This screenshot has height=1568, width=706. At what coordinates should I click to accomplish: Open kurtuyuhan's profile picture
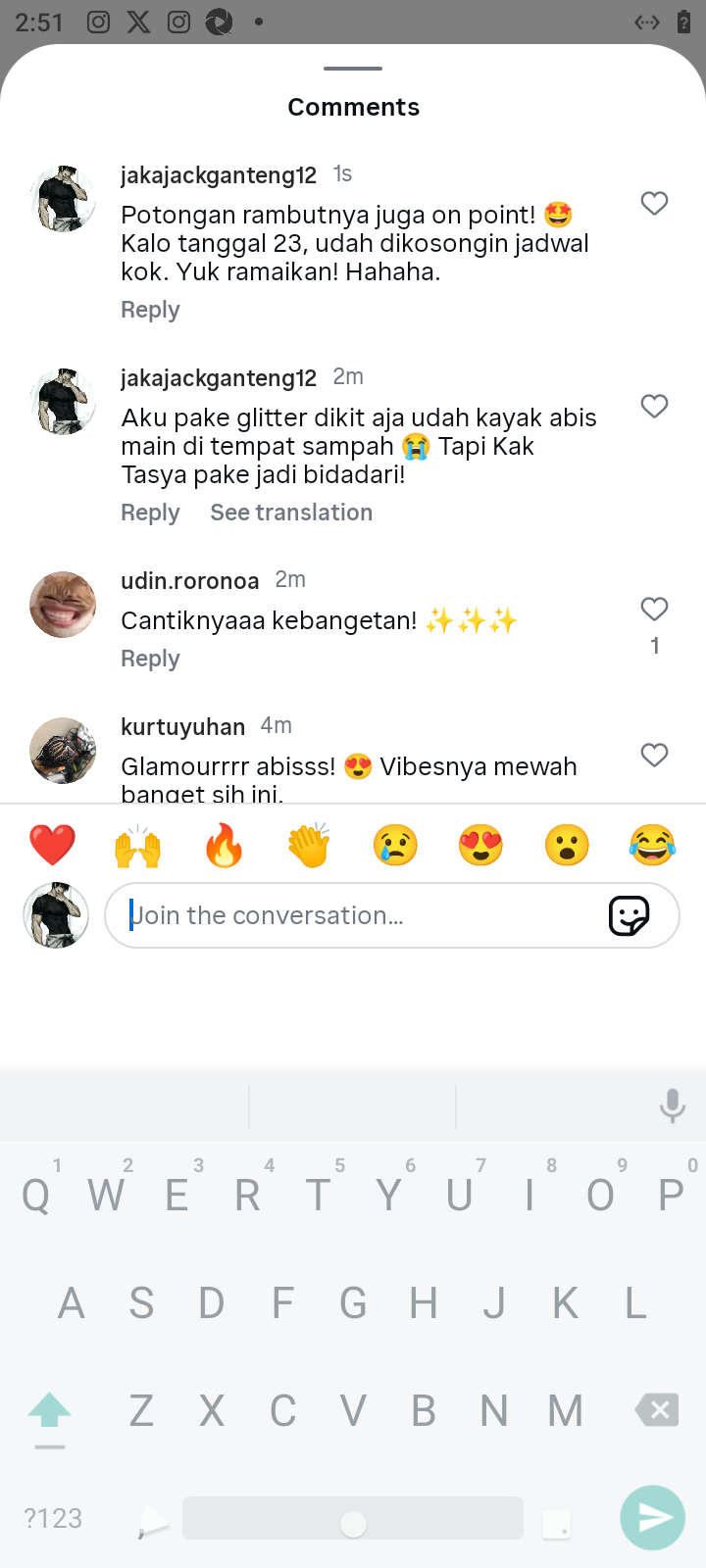[x=63, y=751]
